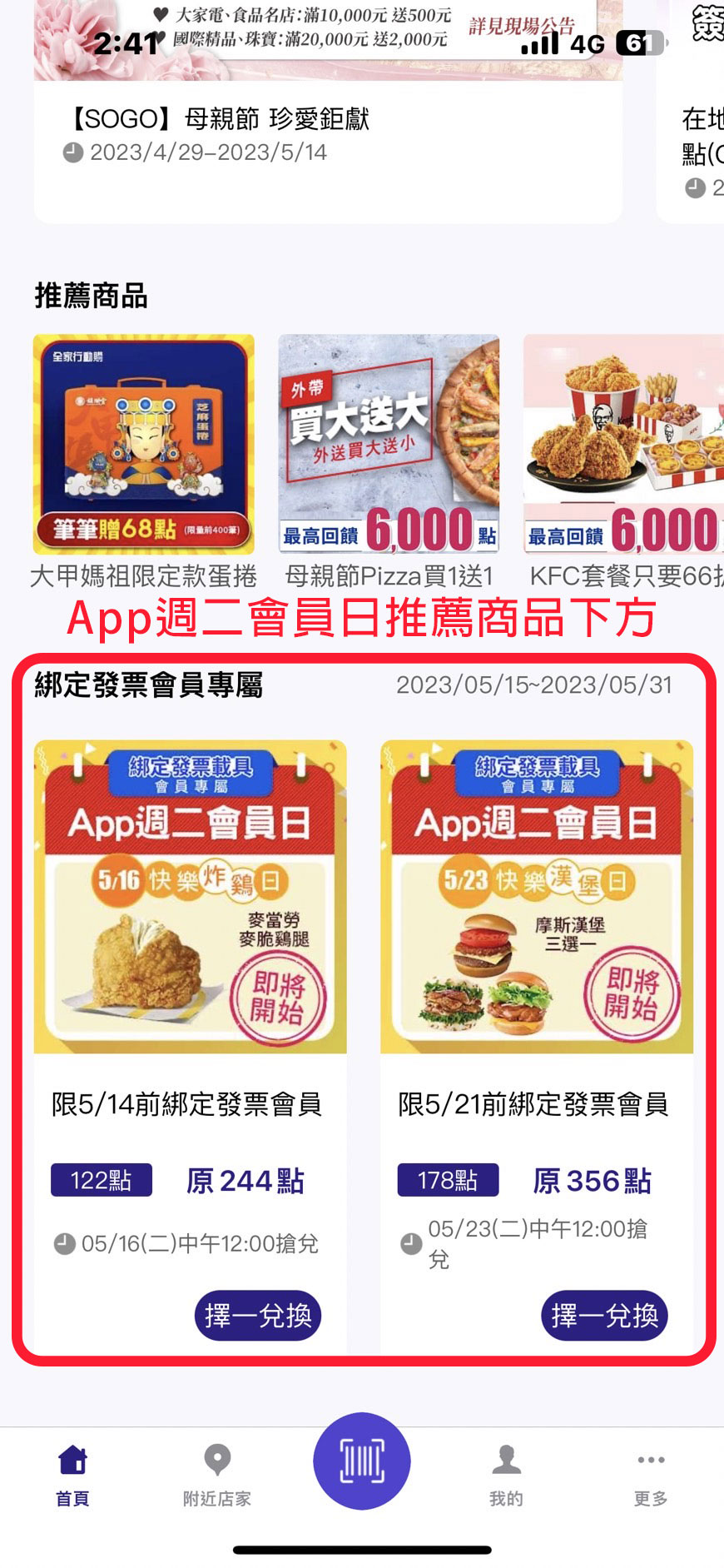This screenshot has height=1568, width=724.
Task: Switch to the 附近店家 tab
Action: [217, 1476]
